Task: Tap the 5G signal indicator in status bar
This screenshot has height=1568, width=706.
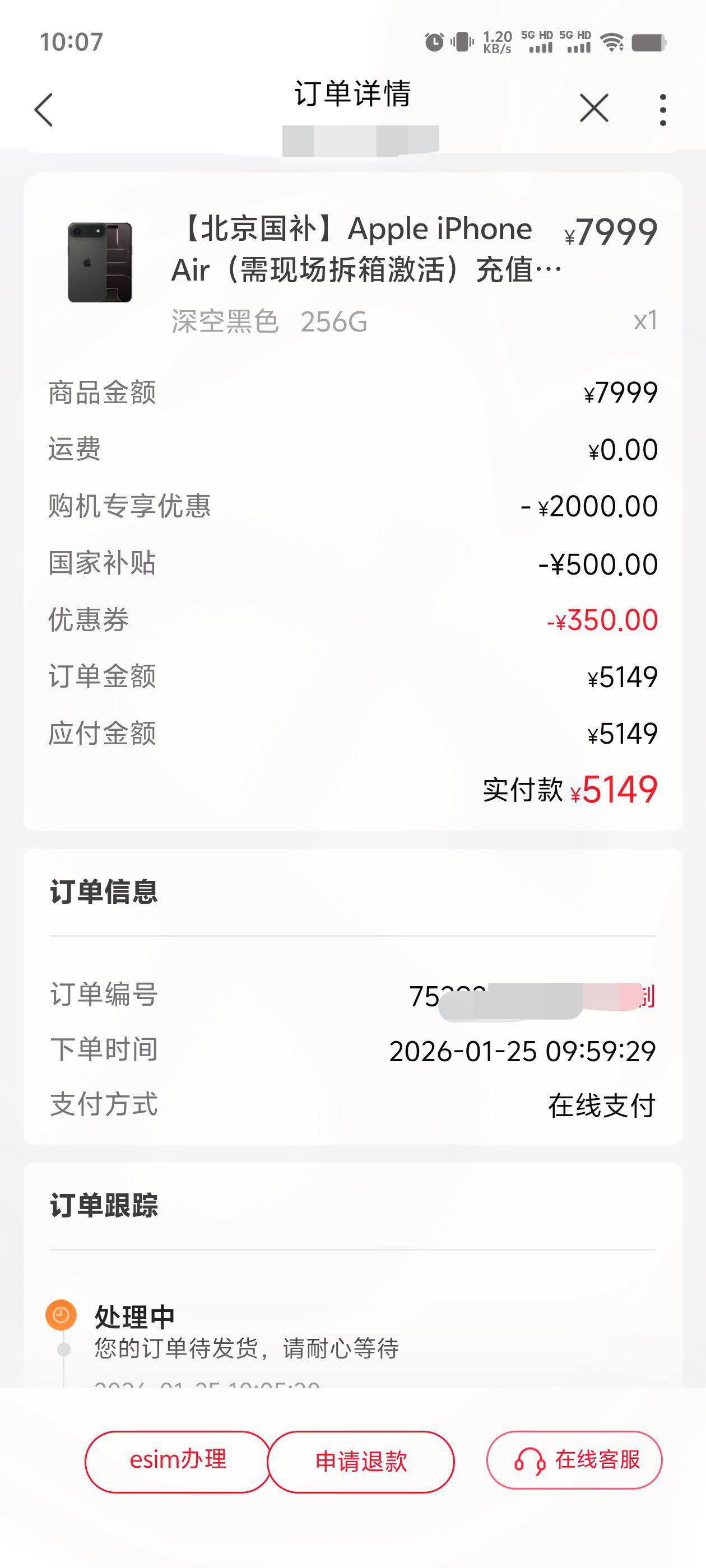Action: 536,43
